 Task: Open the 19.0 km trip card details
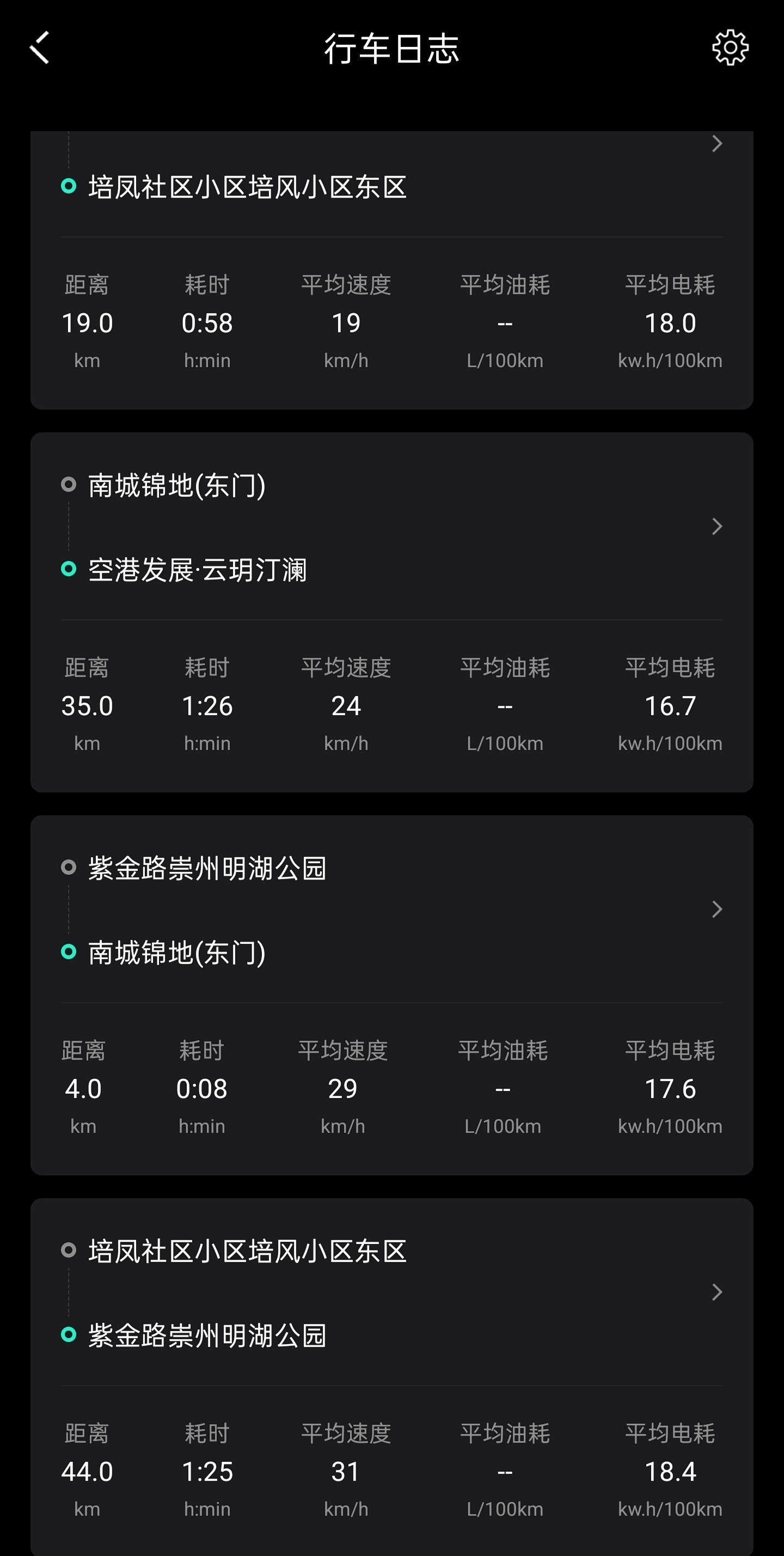392,270
